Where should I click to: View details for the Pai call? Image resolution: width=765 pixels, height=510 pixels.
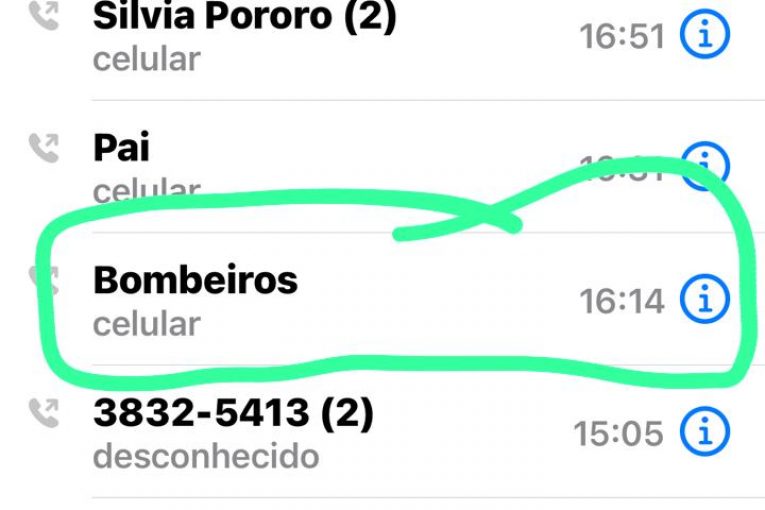click(x=705, y=164)
